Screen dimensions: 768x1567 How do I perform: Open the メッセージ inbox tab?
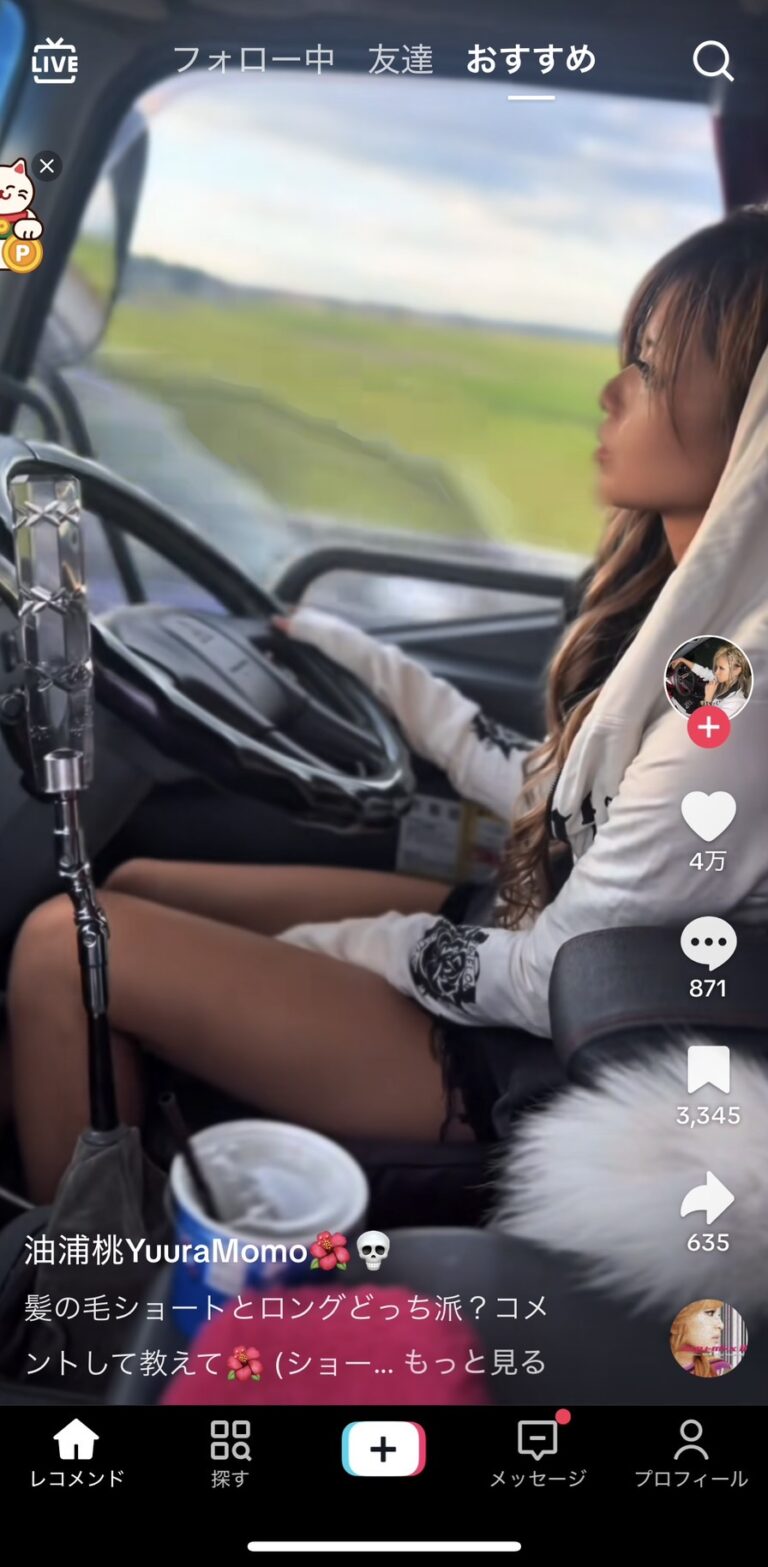[x=538, y=1453]
